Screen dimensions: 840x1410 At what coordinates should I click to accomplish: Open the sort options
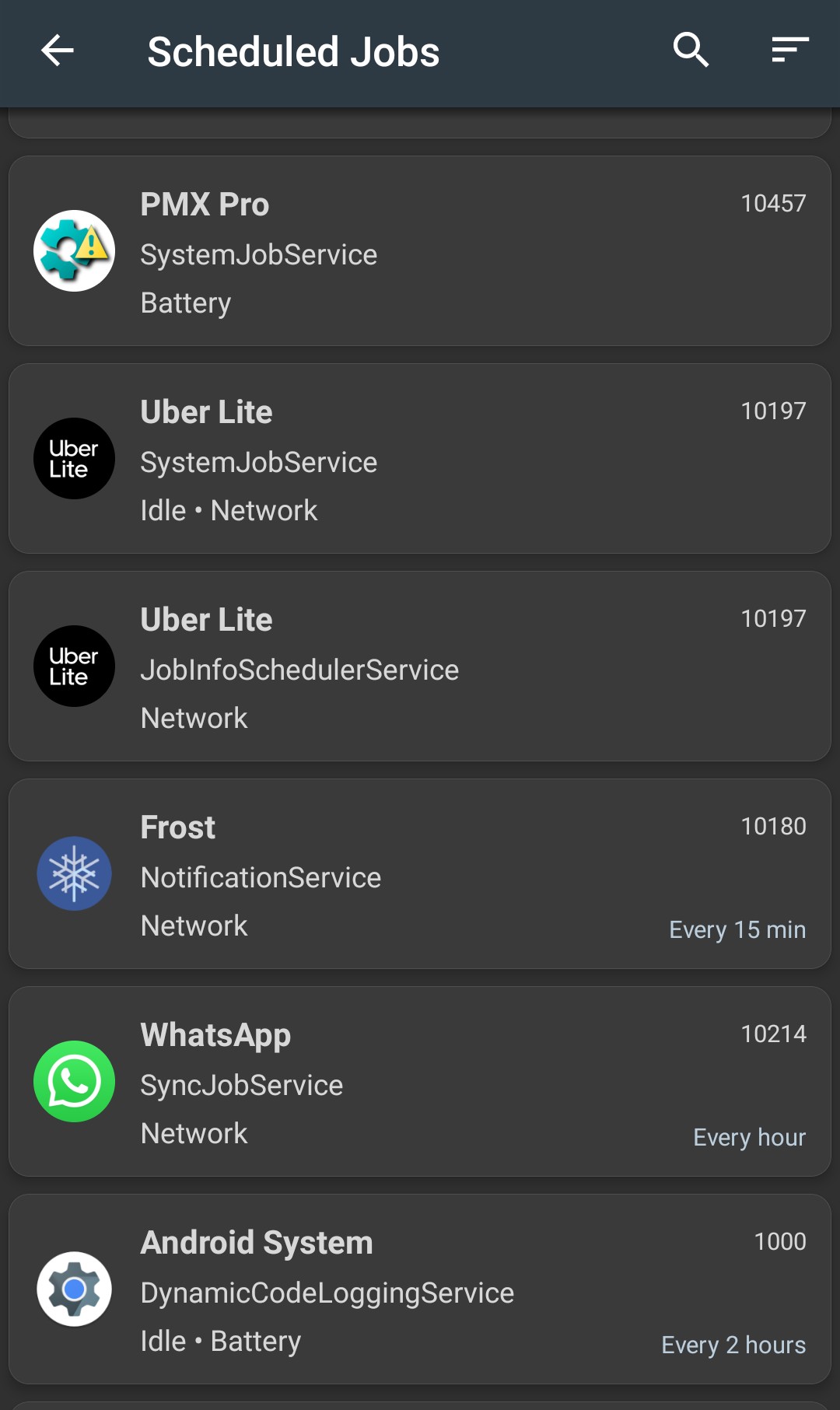click(788, 51)
